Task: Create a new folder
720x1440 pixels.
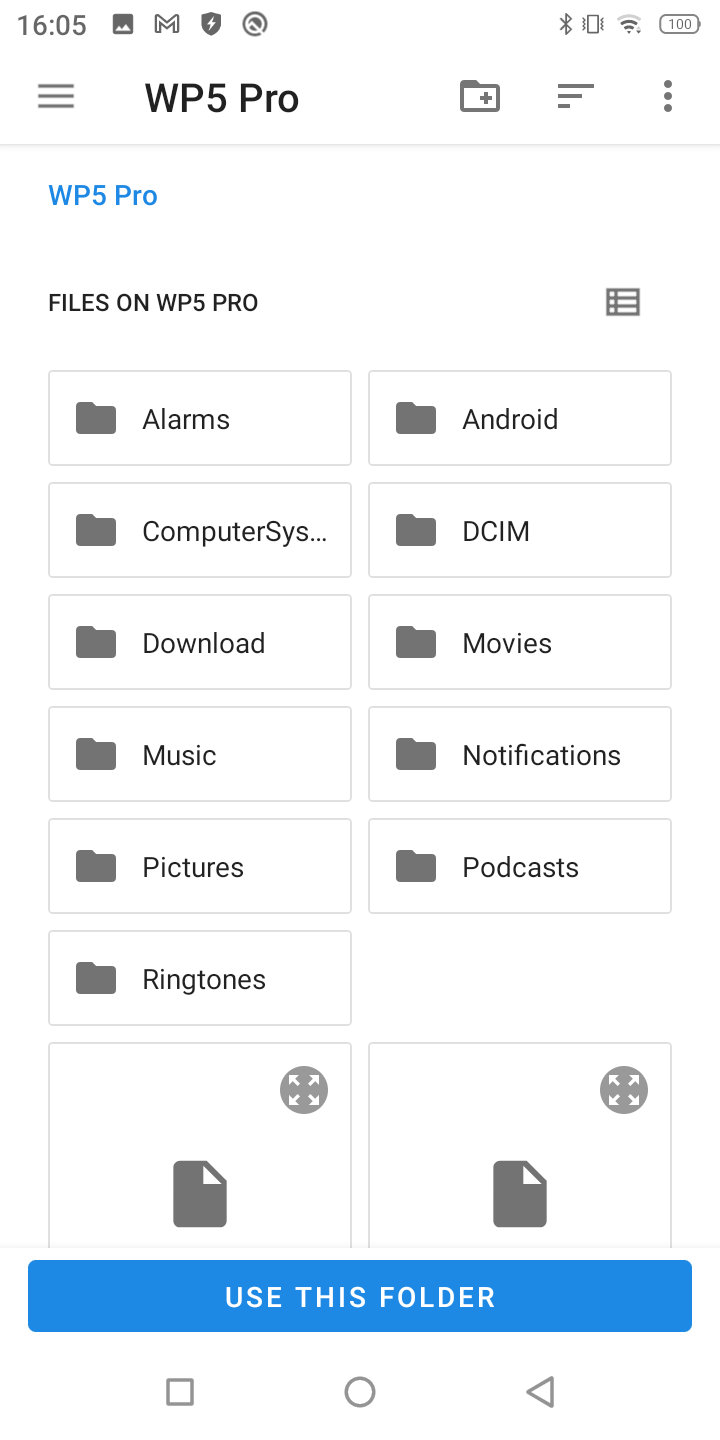Action: [480, 97]
